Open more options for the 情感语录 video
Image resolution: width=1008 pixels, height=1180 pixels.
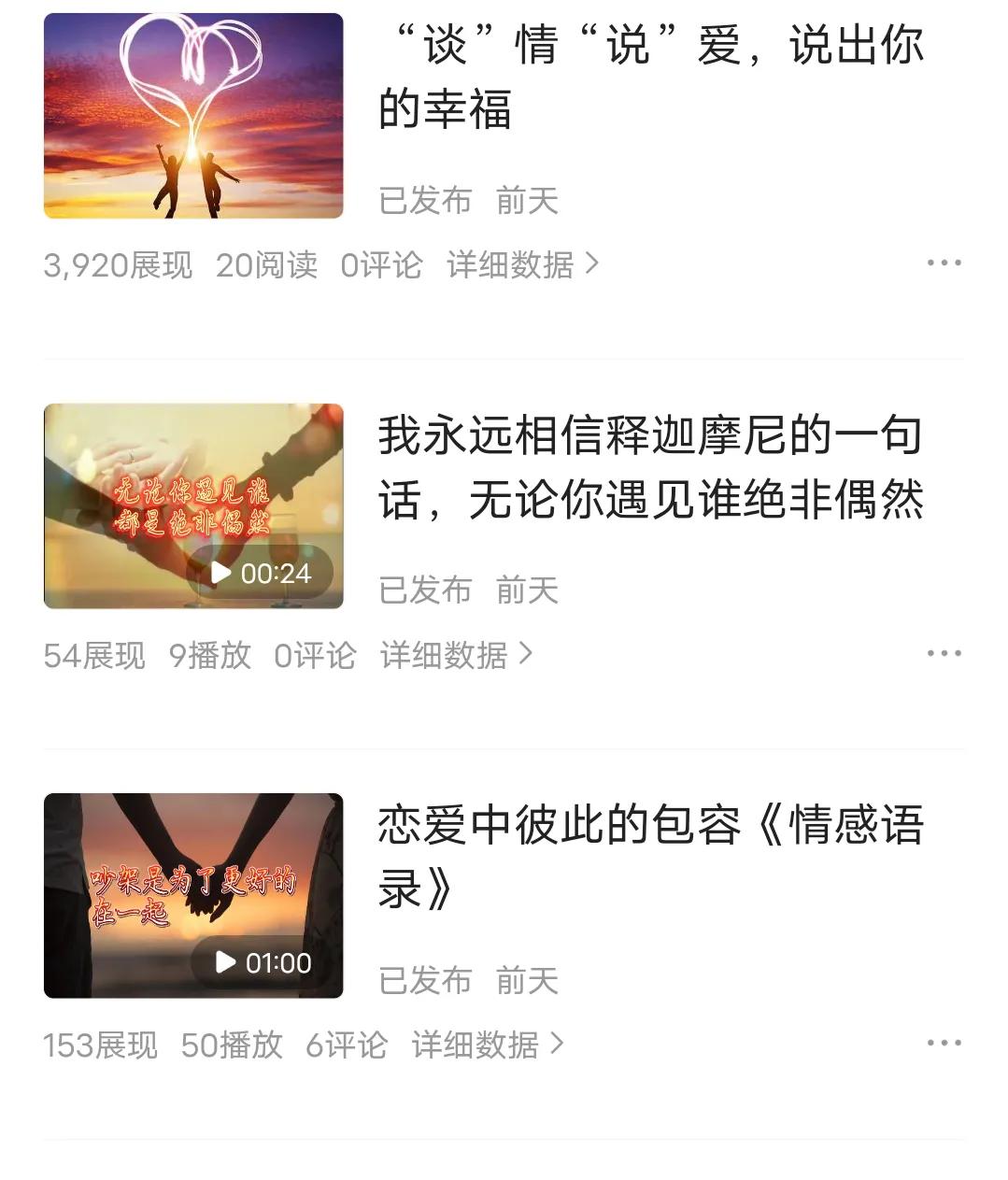[944, 1044]
